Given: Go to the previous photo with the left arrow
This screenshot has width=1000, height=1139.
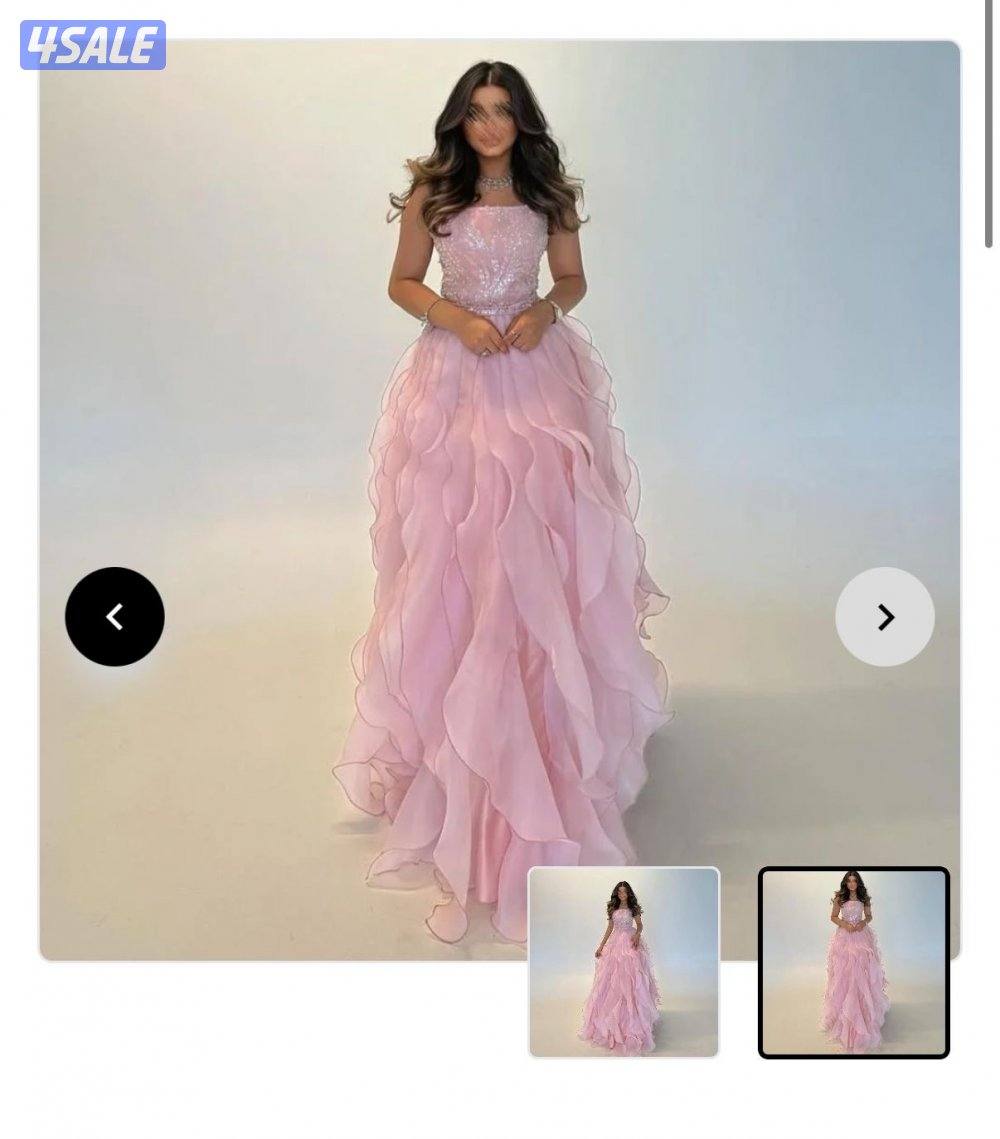Looking at the screenshot, I should (x=115, y=617).
